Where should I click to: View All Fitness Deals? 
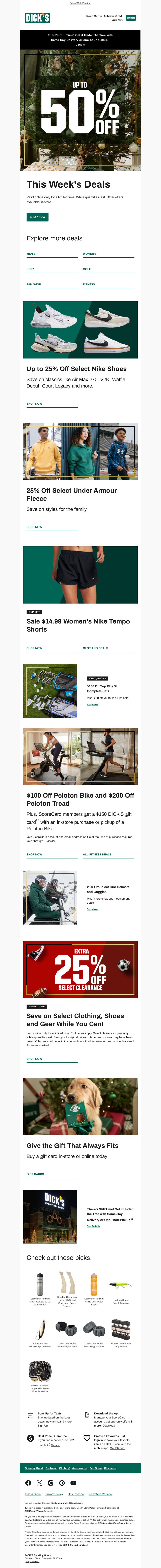(x=97, y=855)
